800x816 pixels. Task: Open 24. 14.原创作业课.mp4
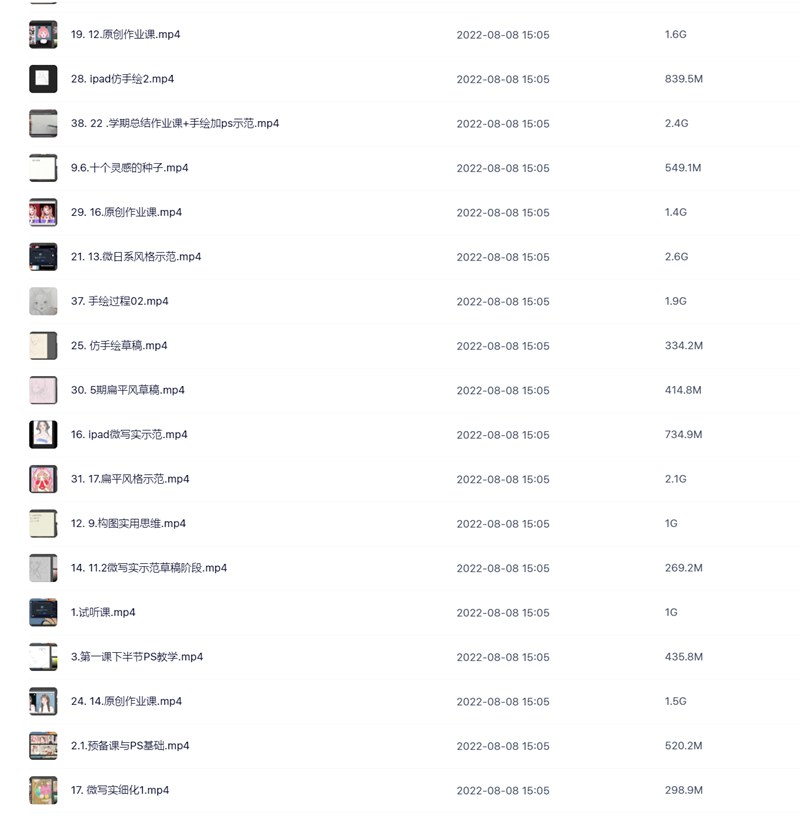tap(126, 701)
